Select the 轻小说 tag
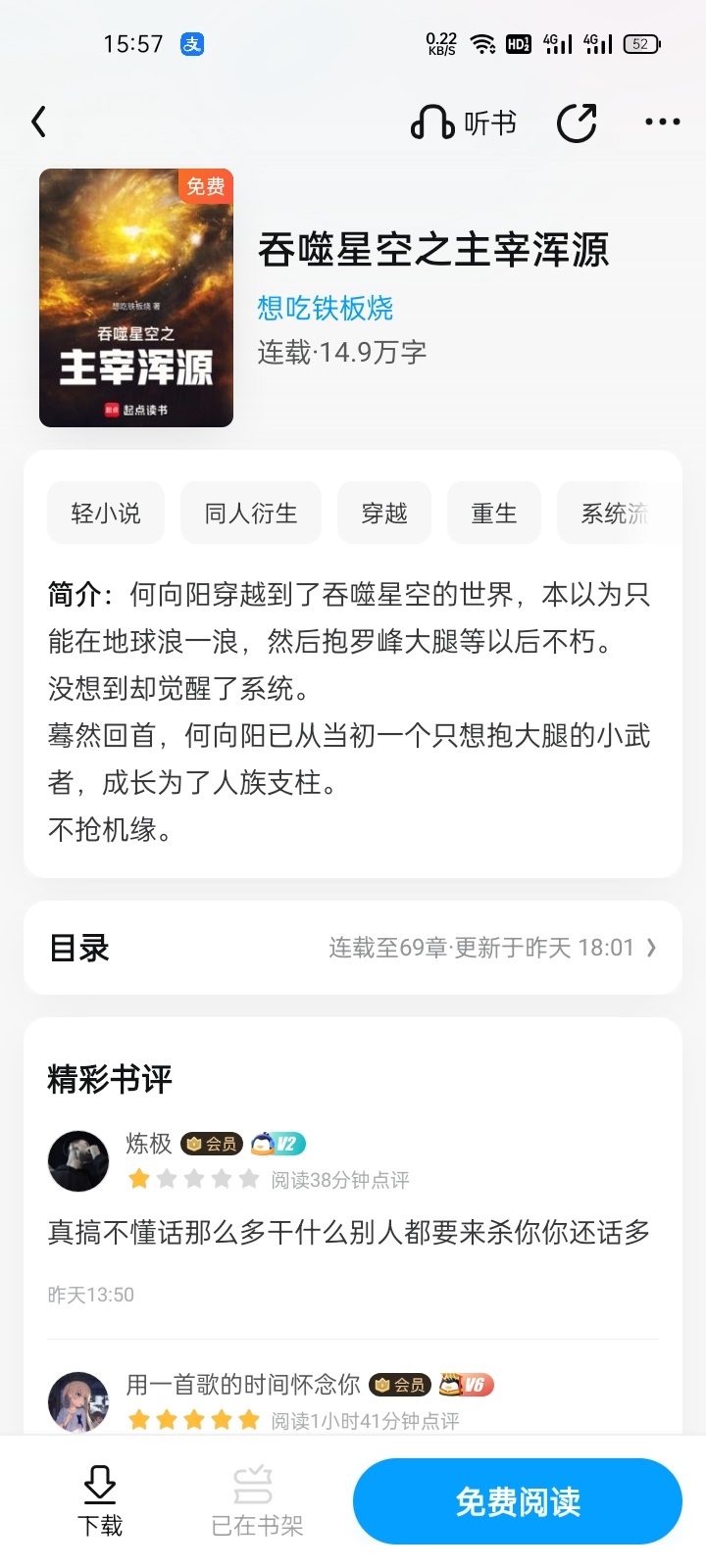This screenshot has height=1568, width=706. click(x=106, y=513)
